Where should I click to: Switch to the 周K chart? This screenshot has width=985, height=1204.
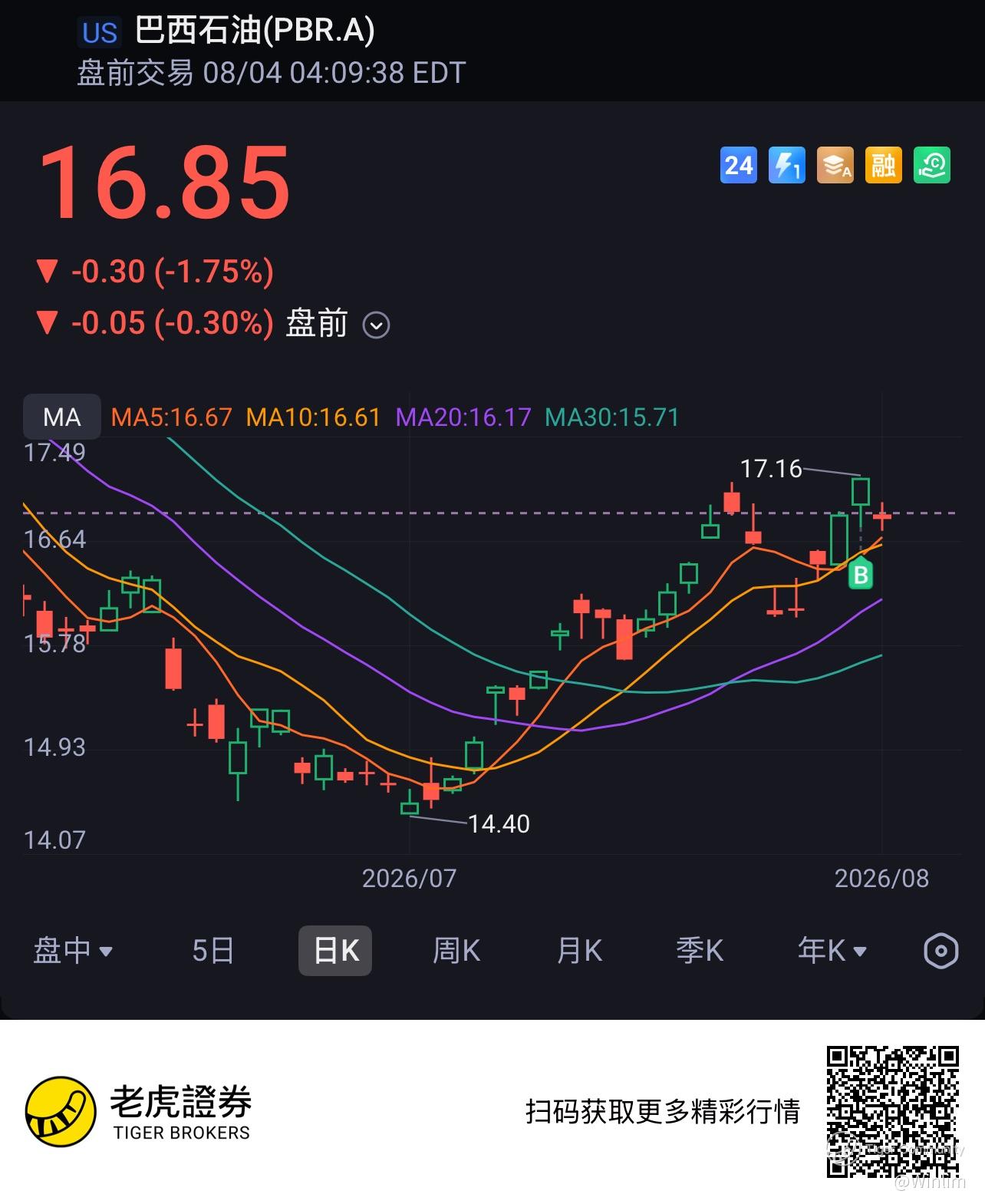point(456,951)
